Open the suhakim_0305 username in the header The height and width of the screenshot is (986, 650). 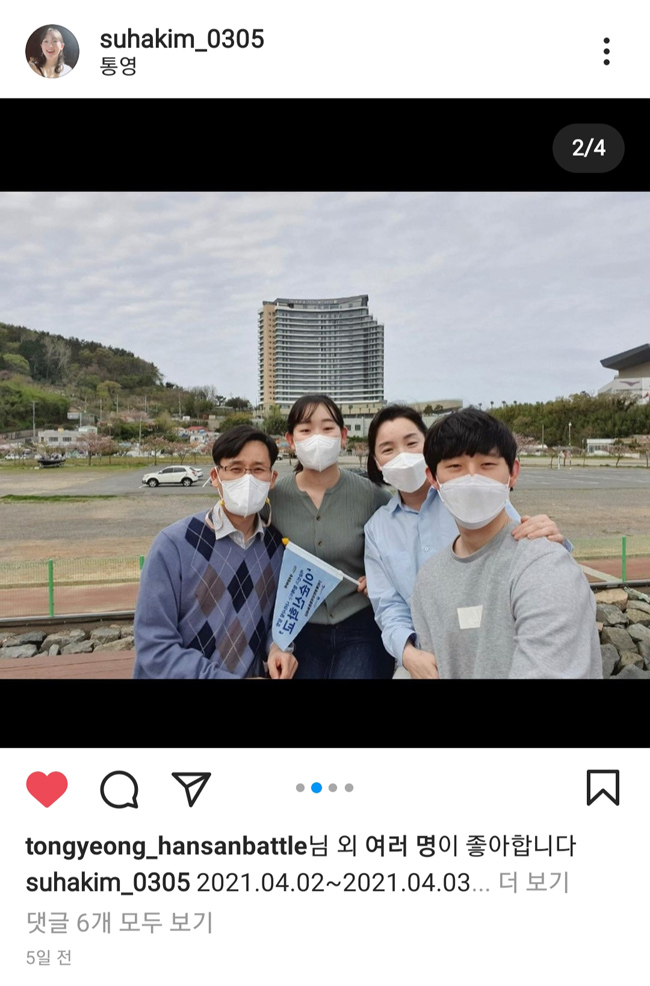181,39
